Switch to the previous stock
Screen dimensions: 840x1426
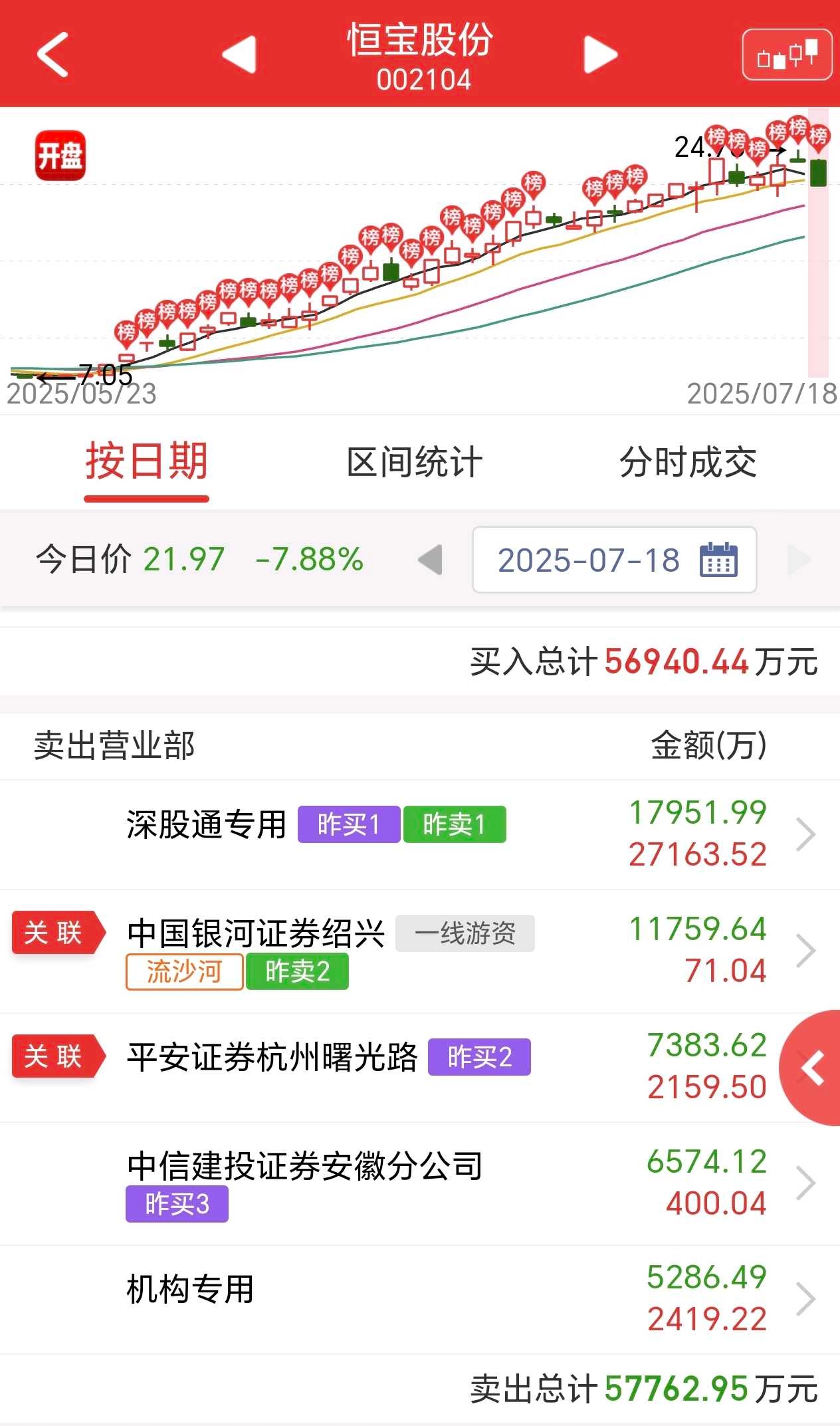click(x=239, y=55)
